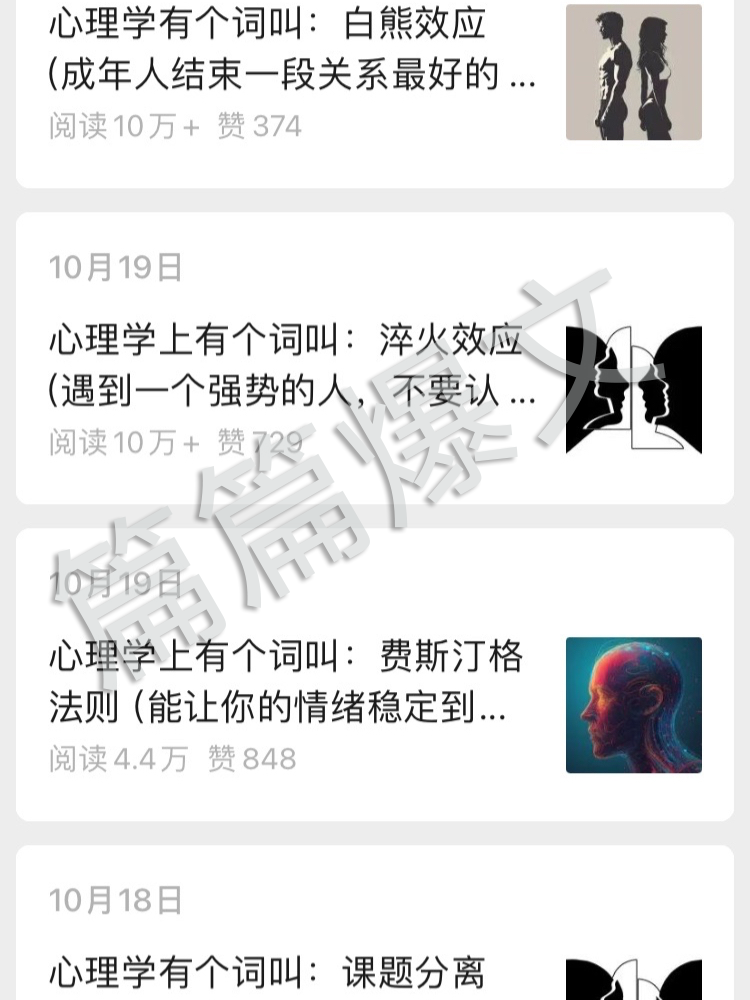Click the title text starting with 心理学上有个词叫：淬火效应
This screenshot has width=750, height=1000.
coord(283,340)
